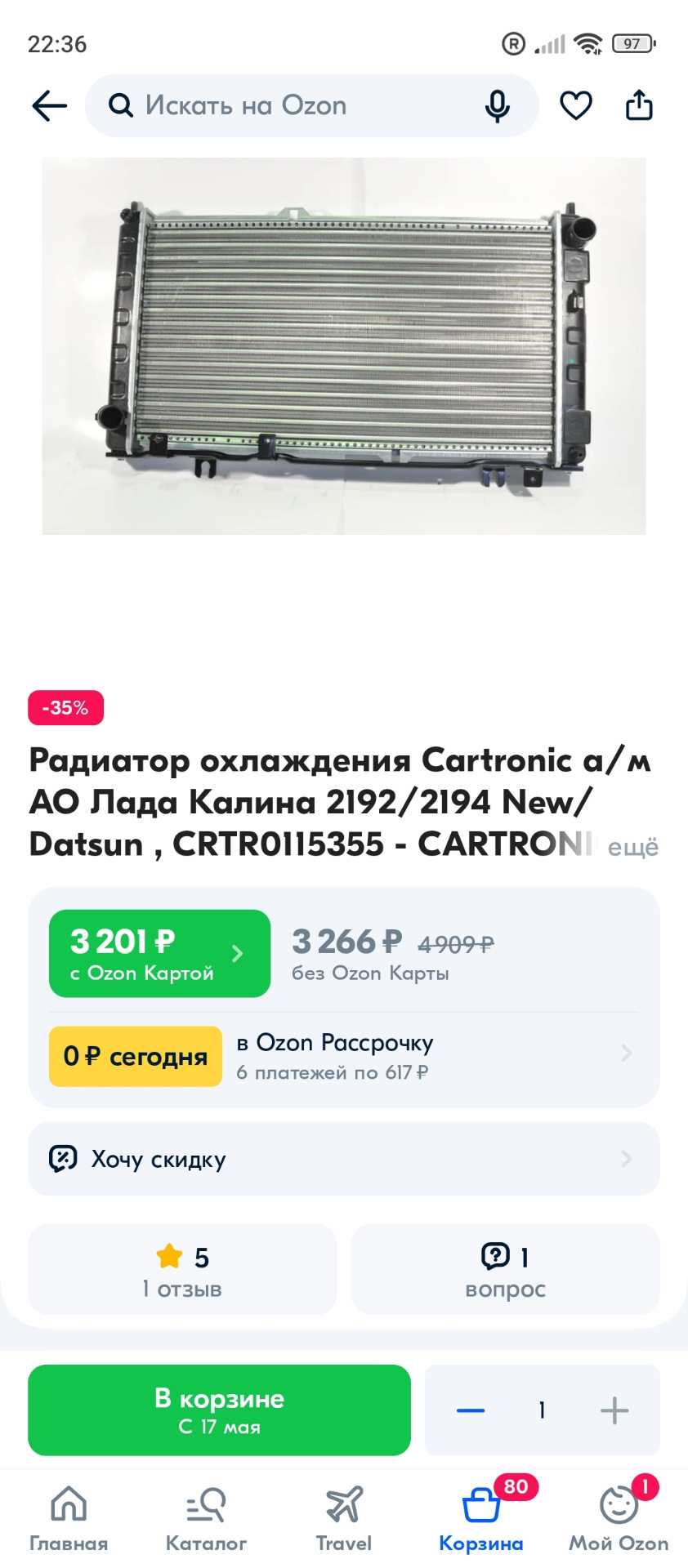The height and width of the screenshot is (1568, 688).
Task: Open the radiator product photo
Action: click(x=343, y=346)
